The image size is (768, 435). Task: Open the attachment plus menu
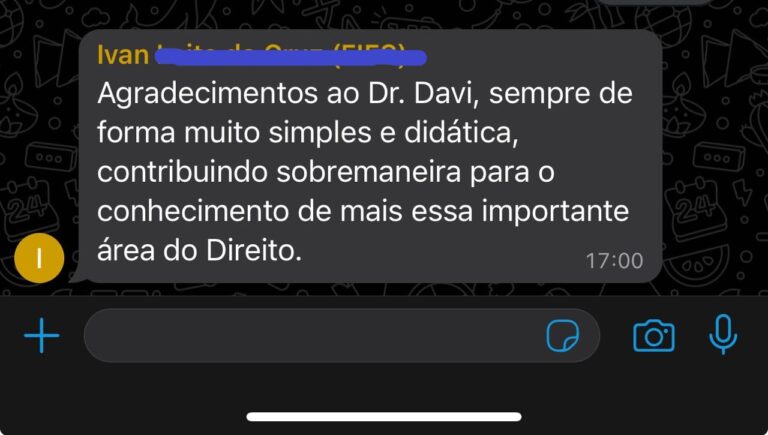pos(41,336)
